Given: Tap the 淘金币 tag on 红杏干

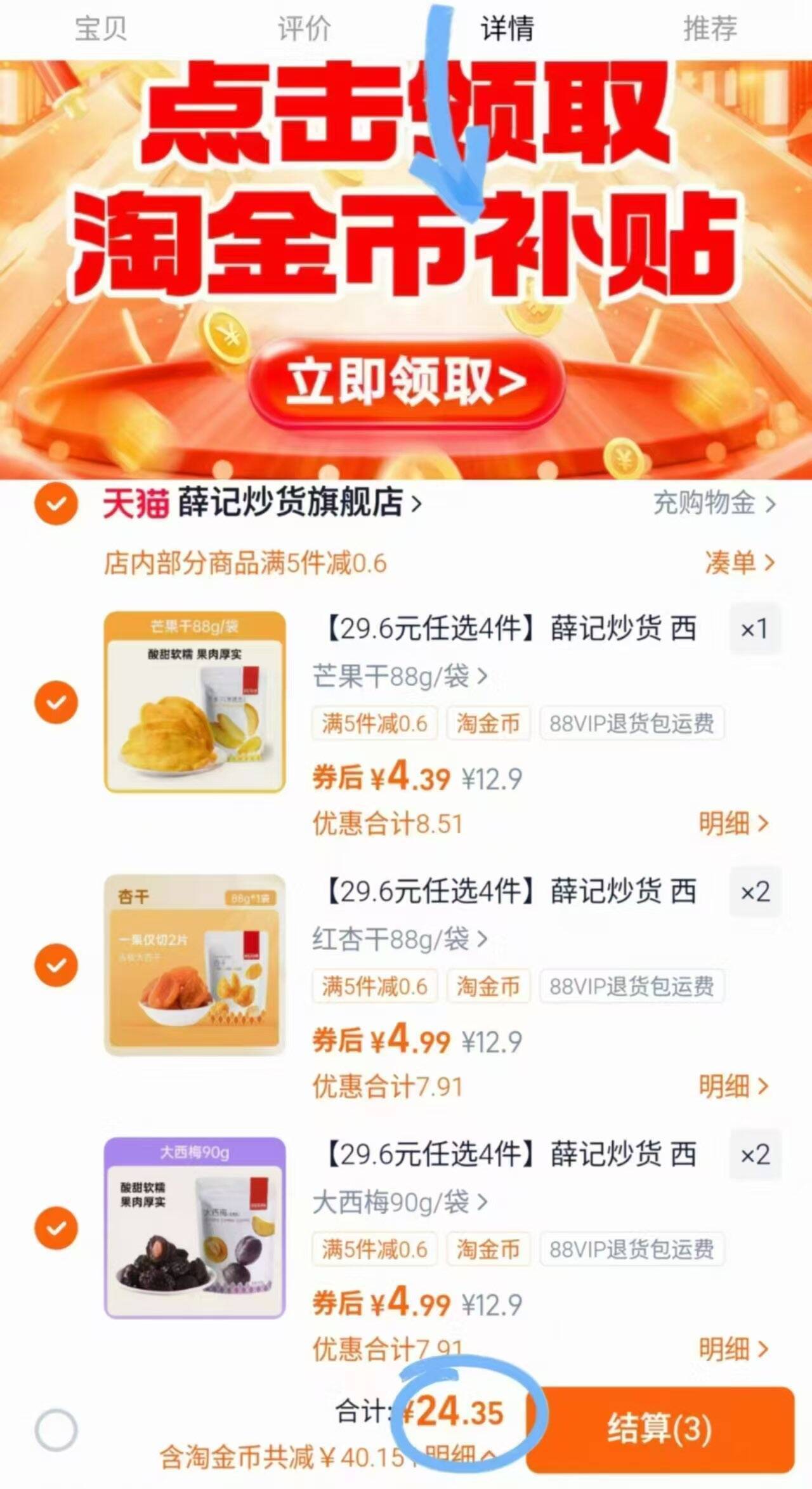Looking at the screenshot, I should pos(488,986).
